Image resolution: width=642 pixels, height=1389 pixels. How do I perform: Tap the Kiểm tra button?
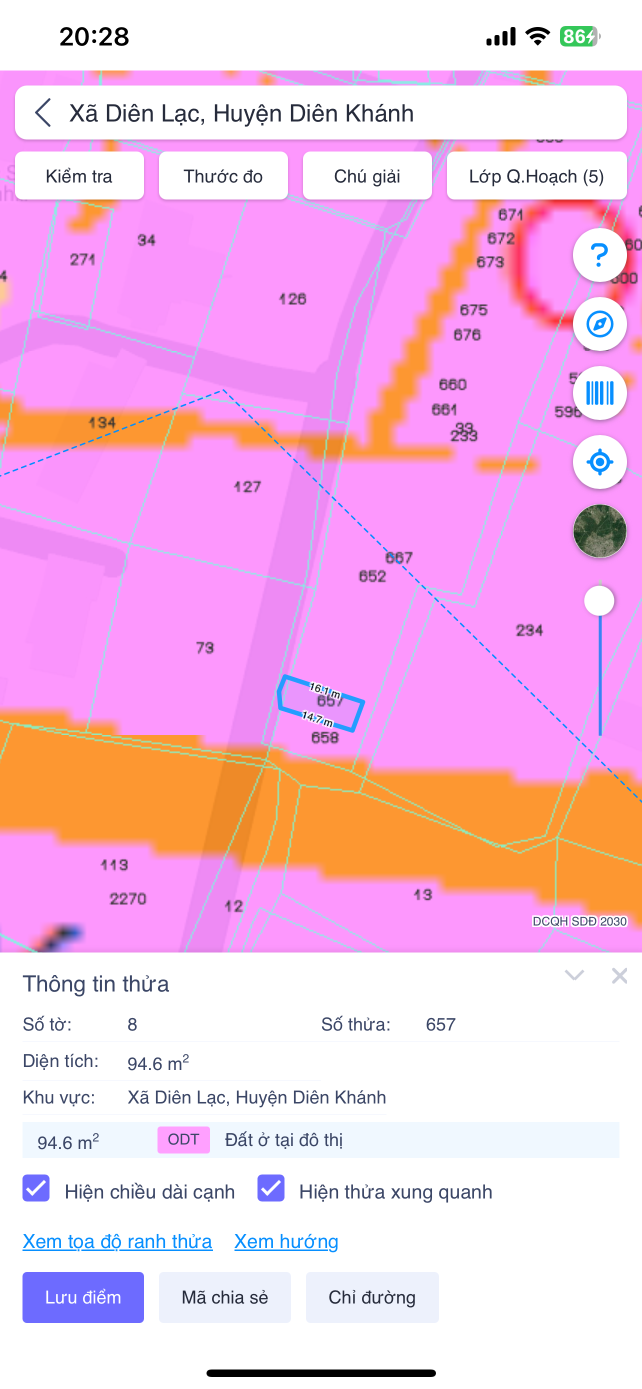tap(79, 177)
